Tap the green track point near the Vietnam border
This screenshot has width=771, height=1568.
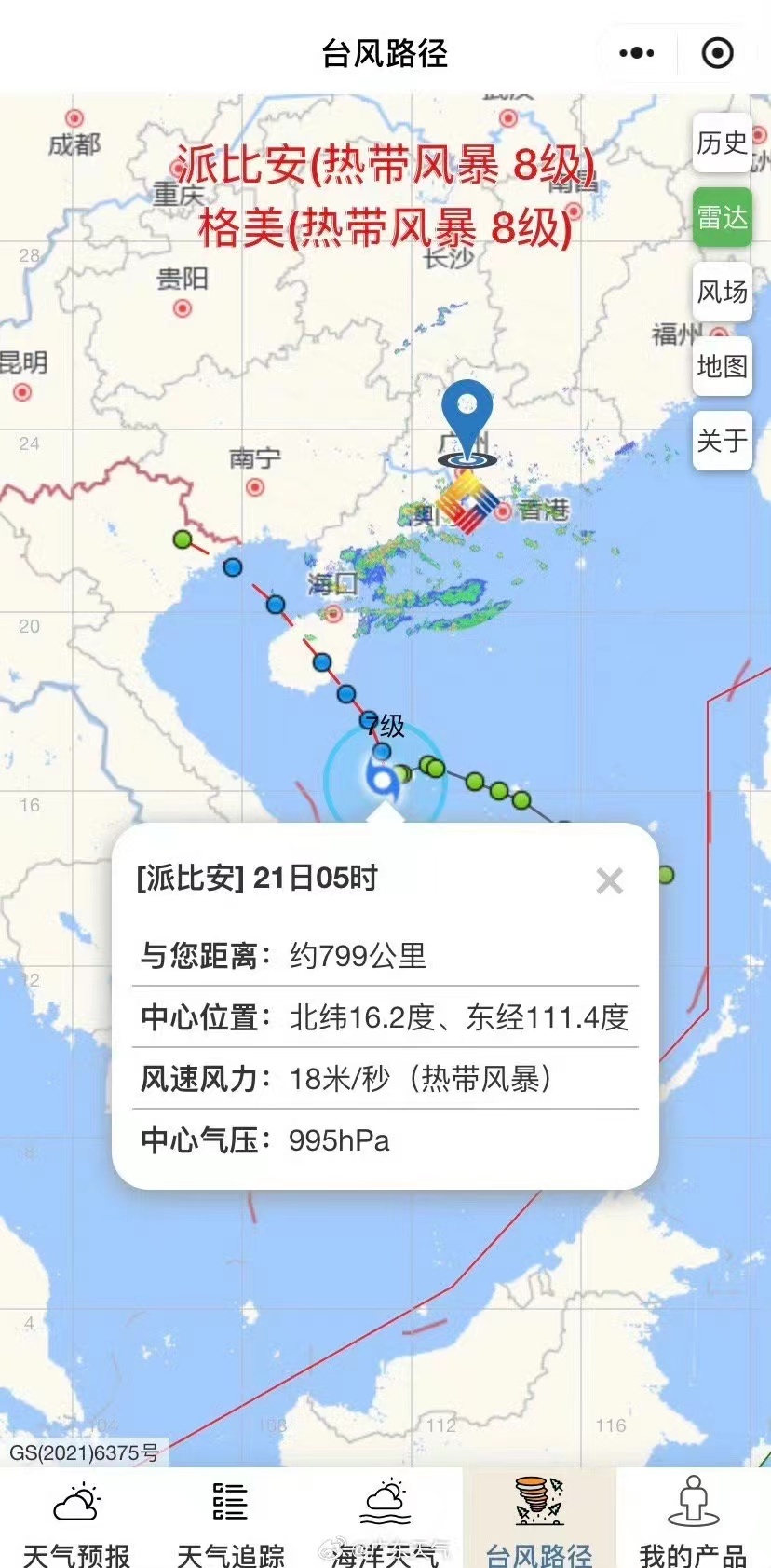coord(183,539)
